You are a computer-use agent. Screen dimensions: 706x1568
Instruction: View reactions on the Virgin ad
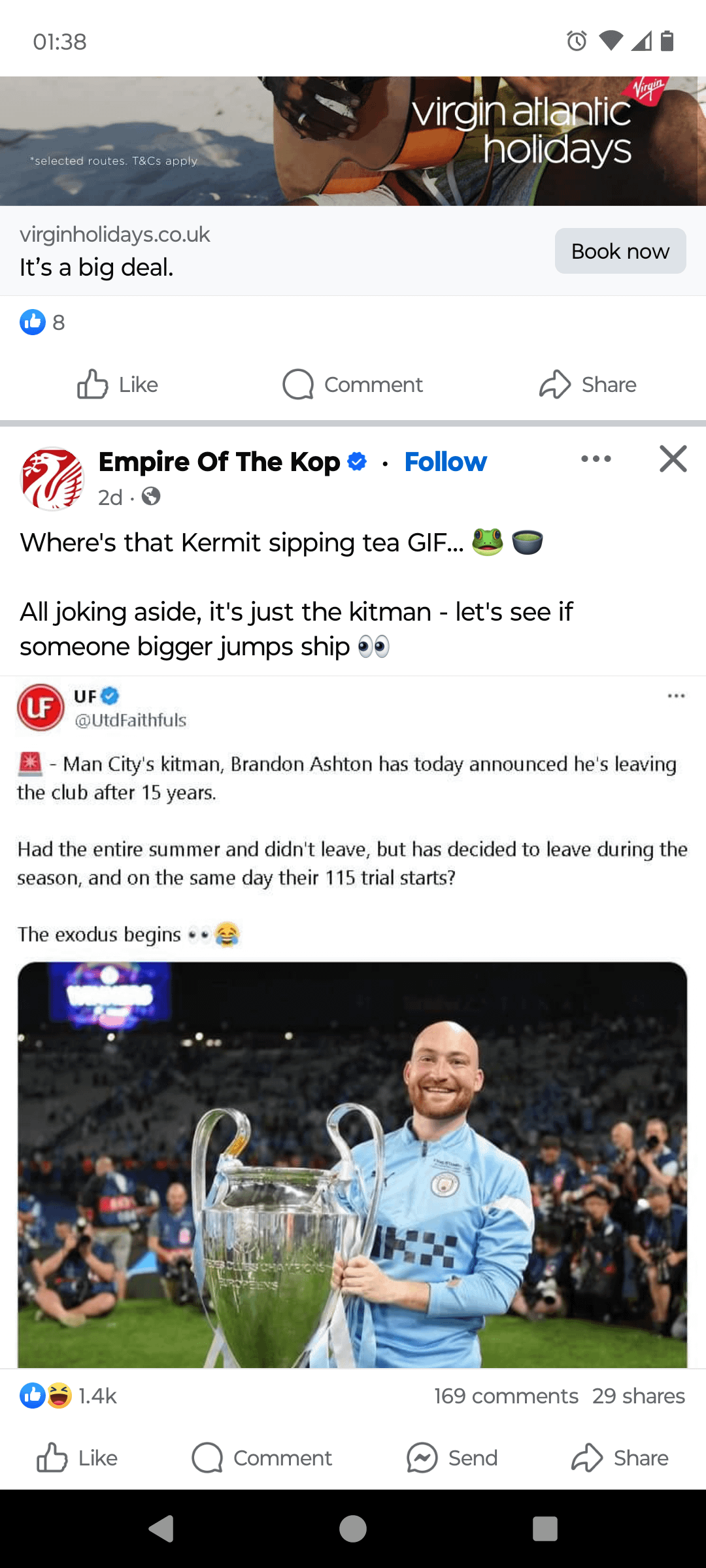tap(42, 322)
